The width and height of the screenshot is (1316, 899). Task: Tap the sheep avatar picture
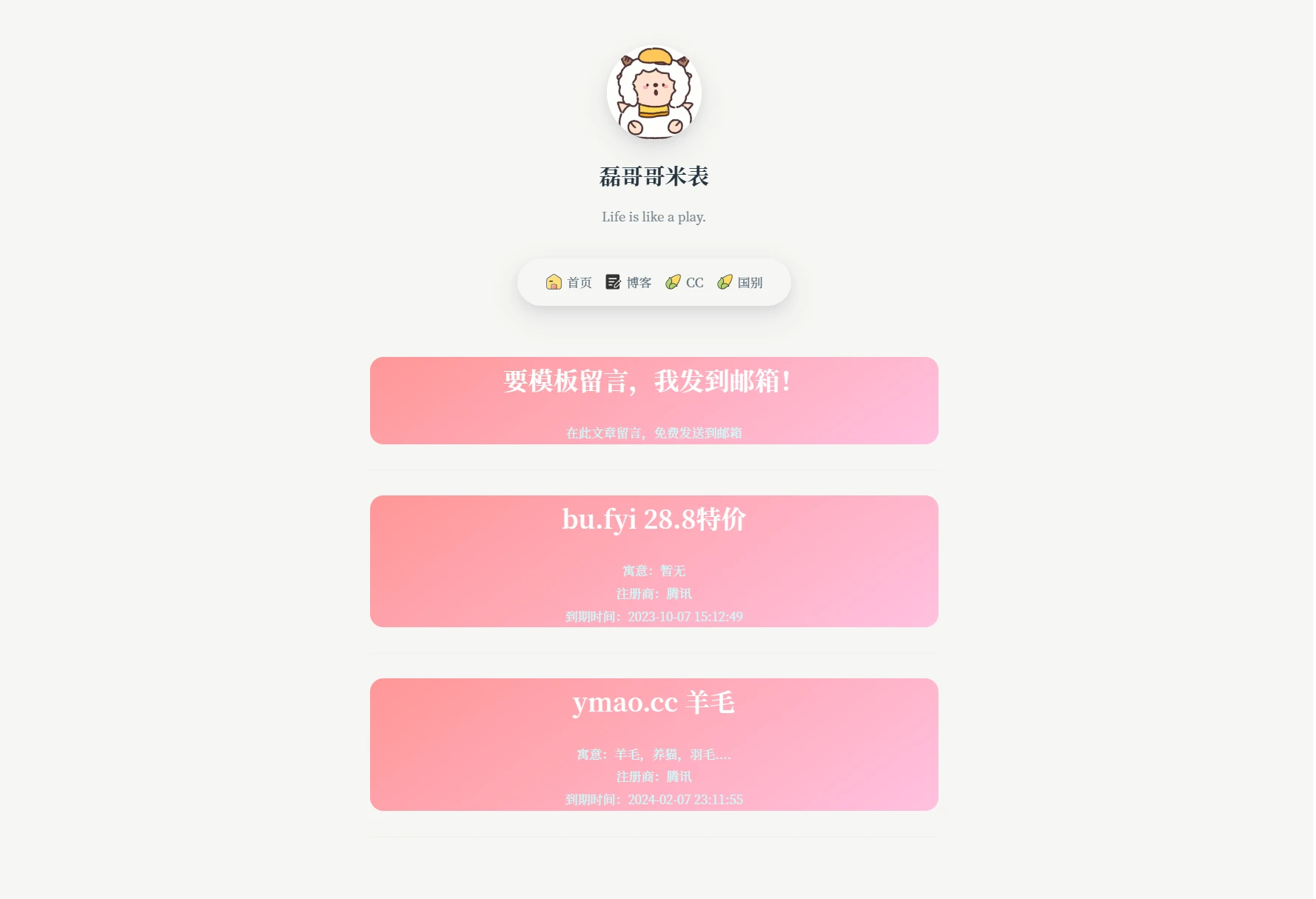[654, 93]
